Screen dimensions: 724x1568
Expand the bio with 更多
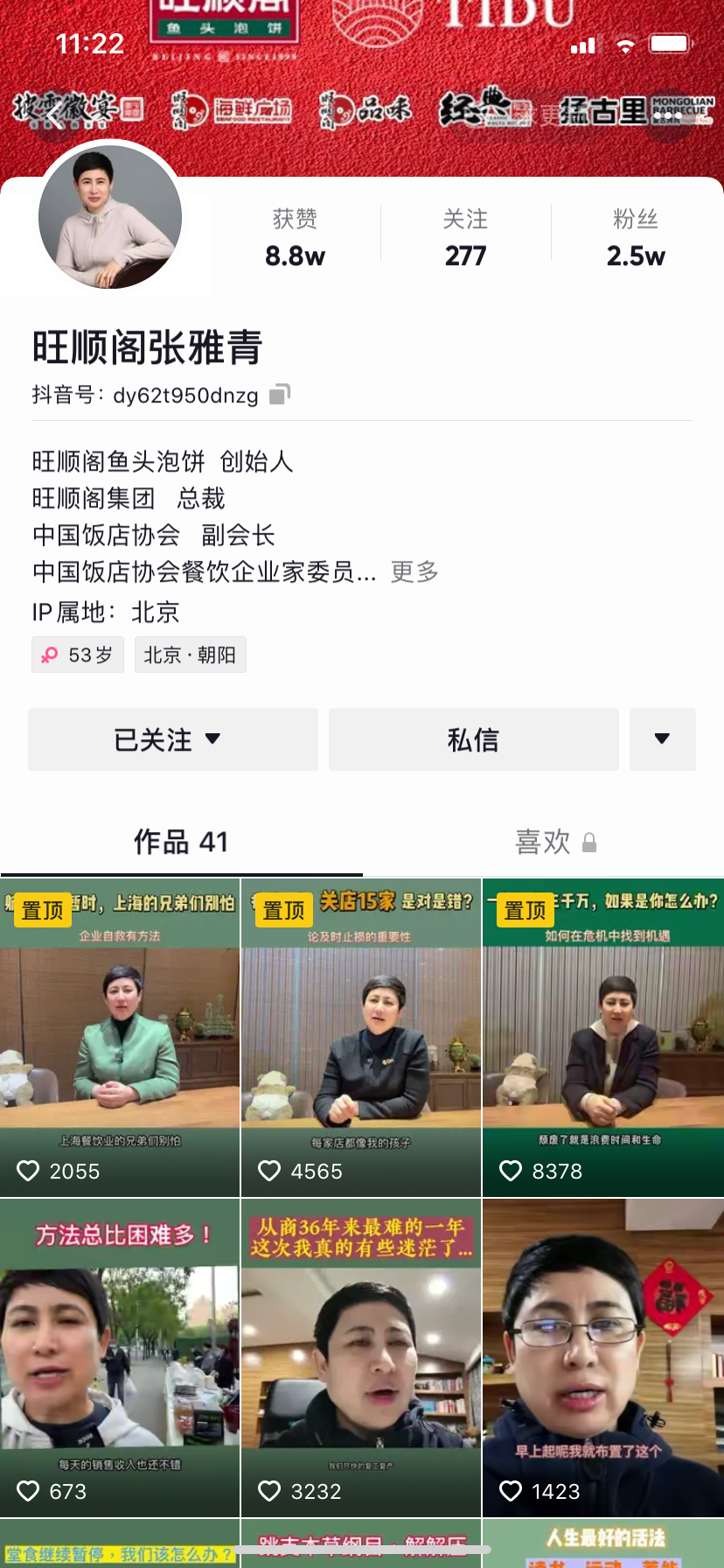414,572
